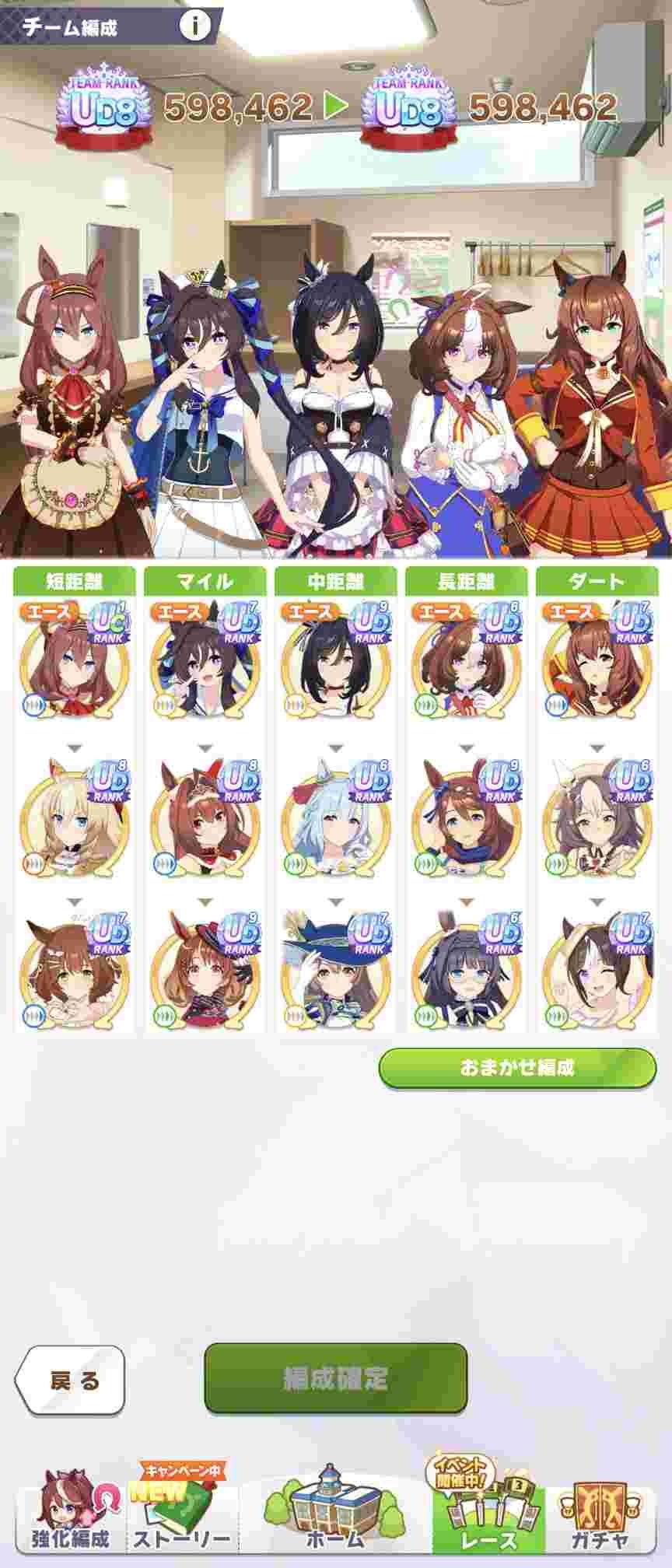Tap the おまかせ編成 auto-formation button
672x1568 pixels.
click(517, 1067)
